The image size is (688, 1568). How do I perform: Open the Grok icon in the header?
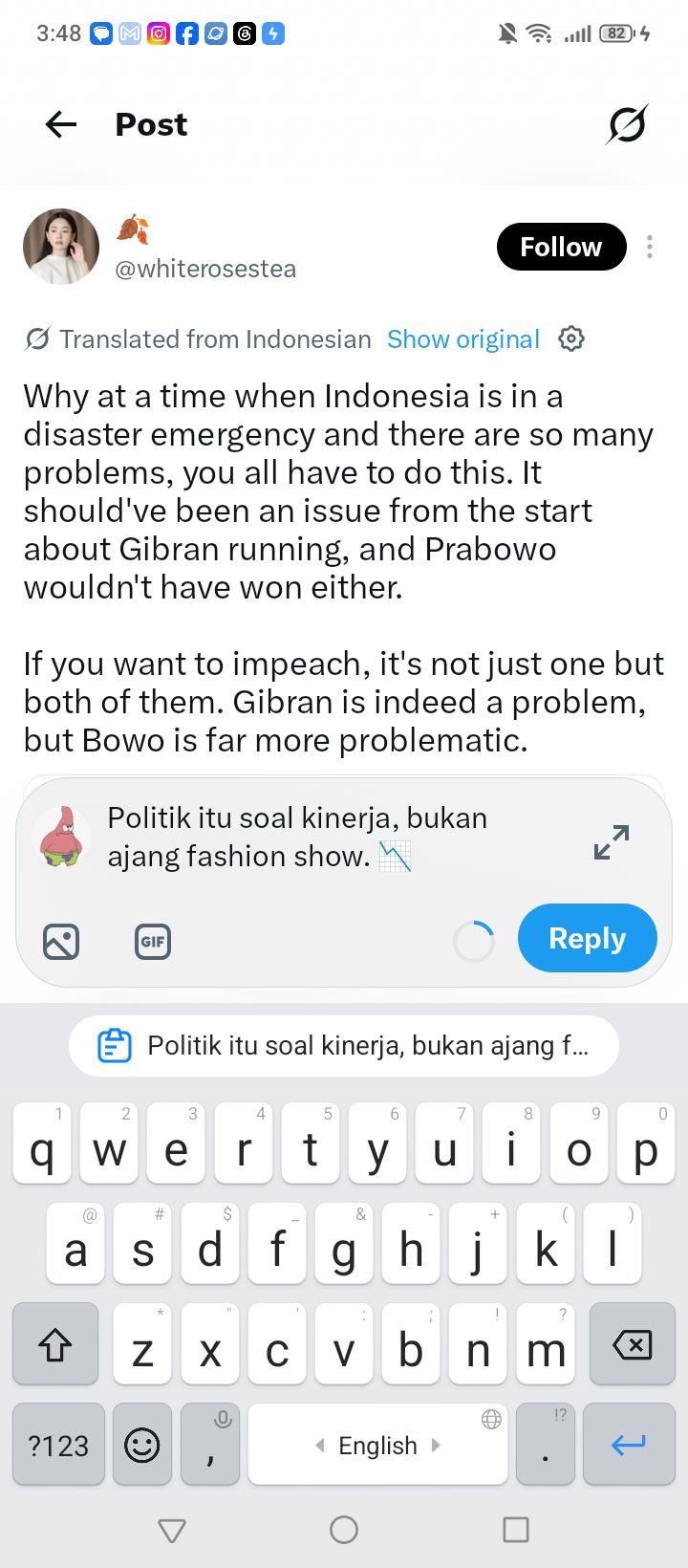click(x=627, y=124)
